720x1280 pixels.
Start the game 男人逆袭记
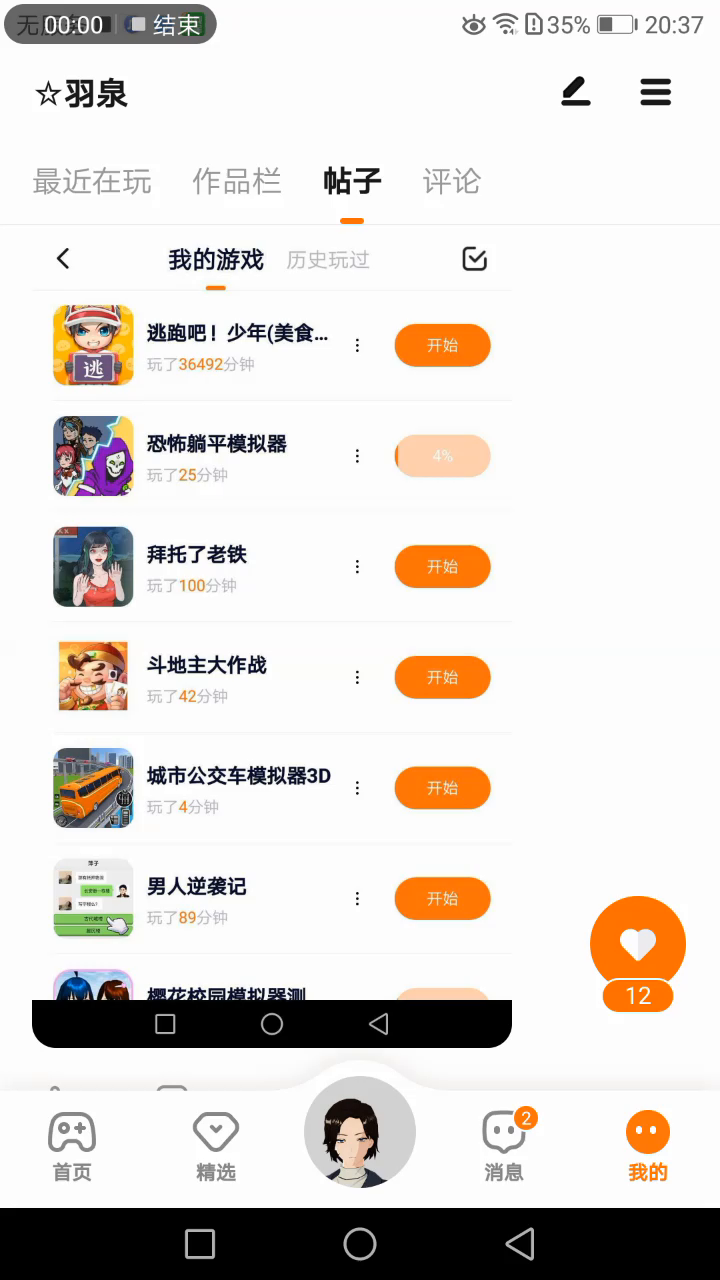(442, 899)
